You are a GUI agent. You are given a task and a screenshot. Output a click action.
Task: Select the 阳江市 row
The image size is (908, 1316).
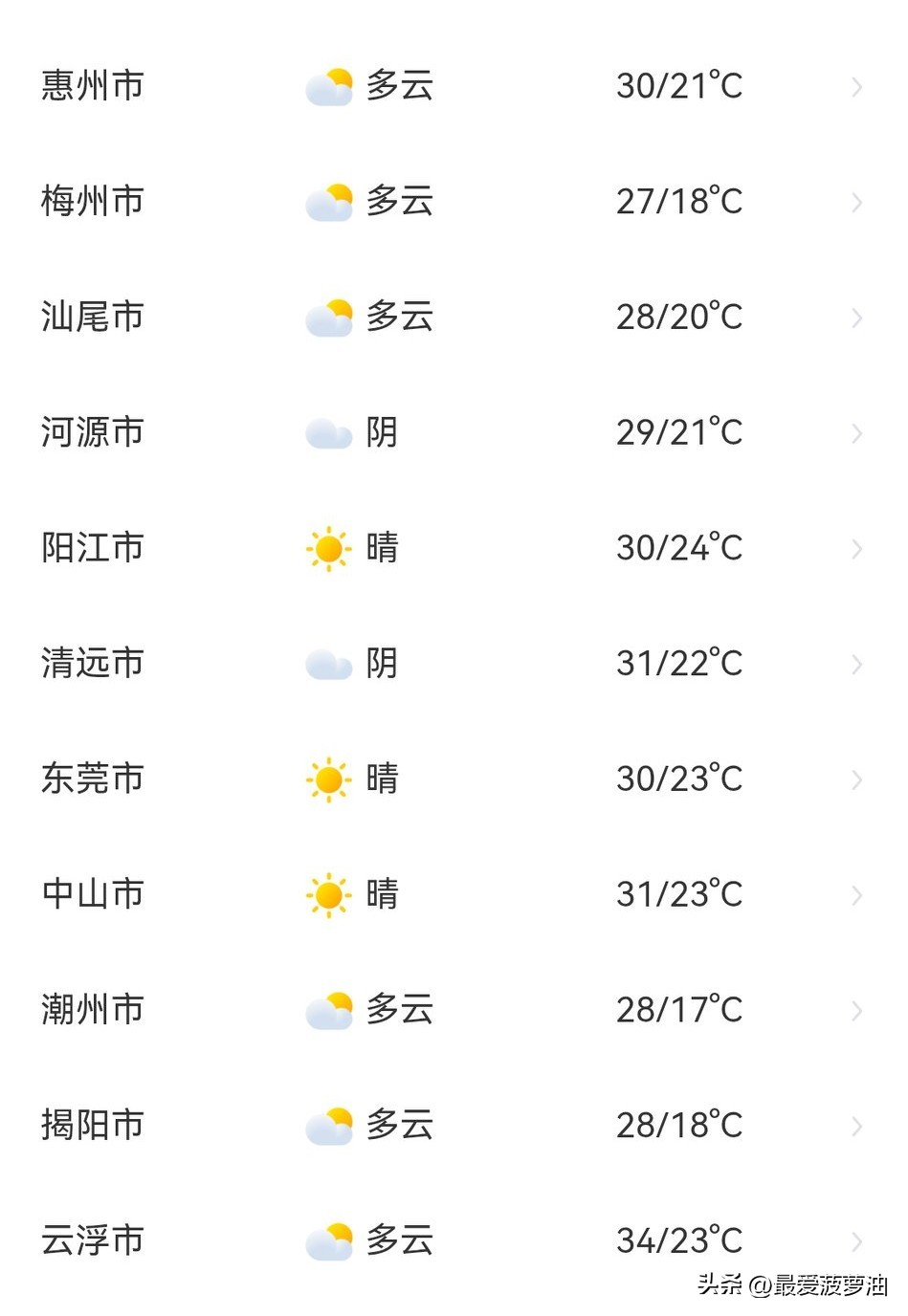point(454,548)
